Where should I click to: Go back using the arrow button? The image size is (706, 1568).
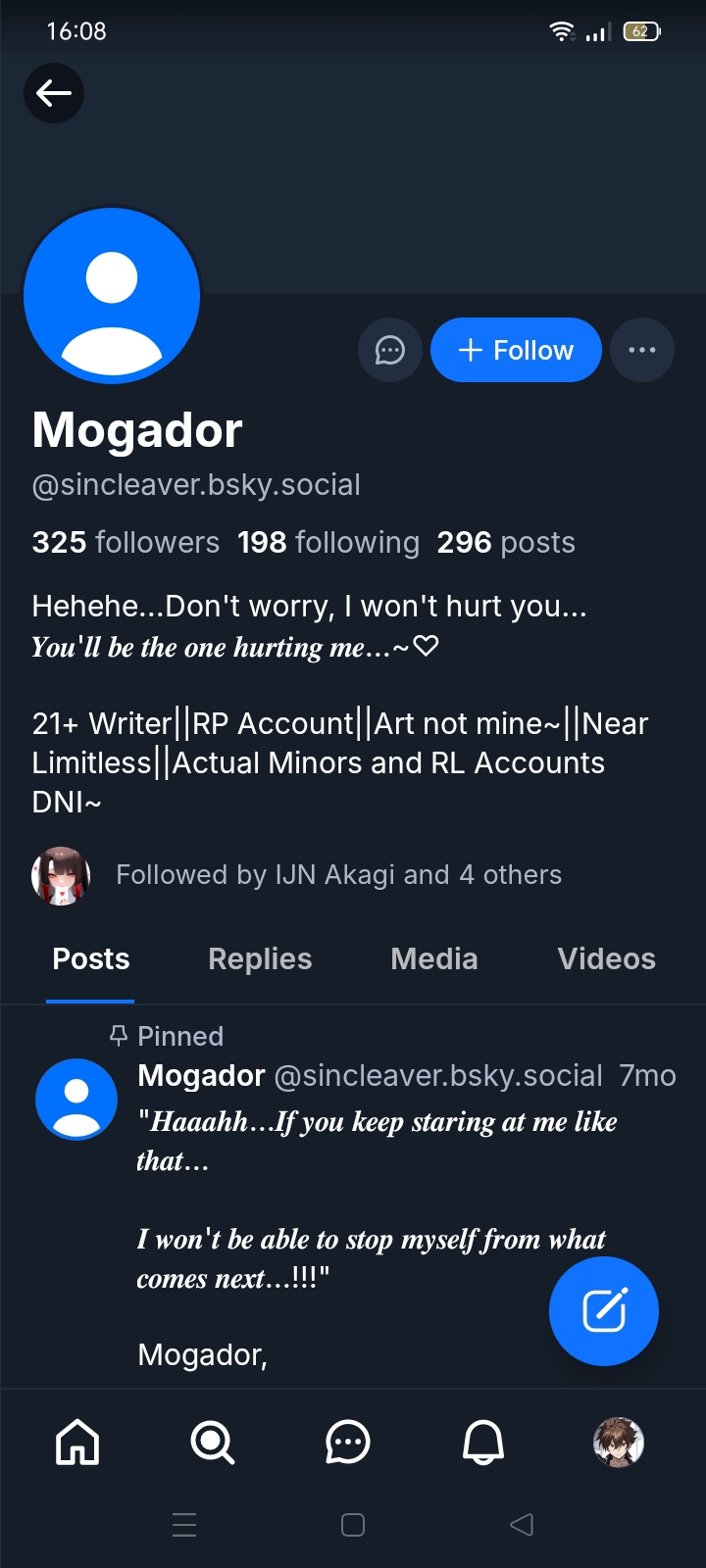(54, 93)
